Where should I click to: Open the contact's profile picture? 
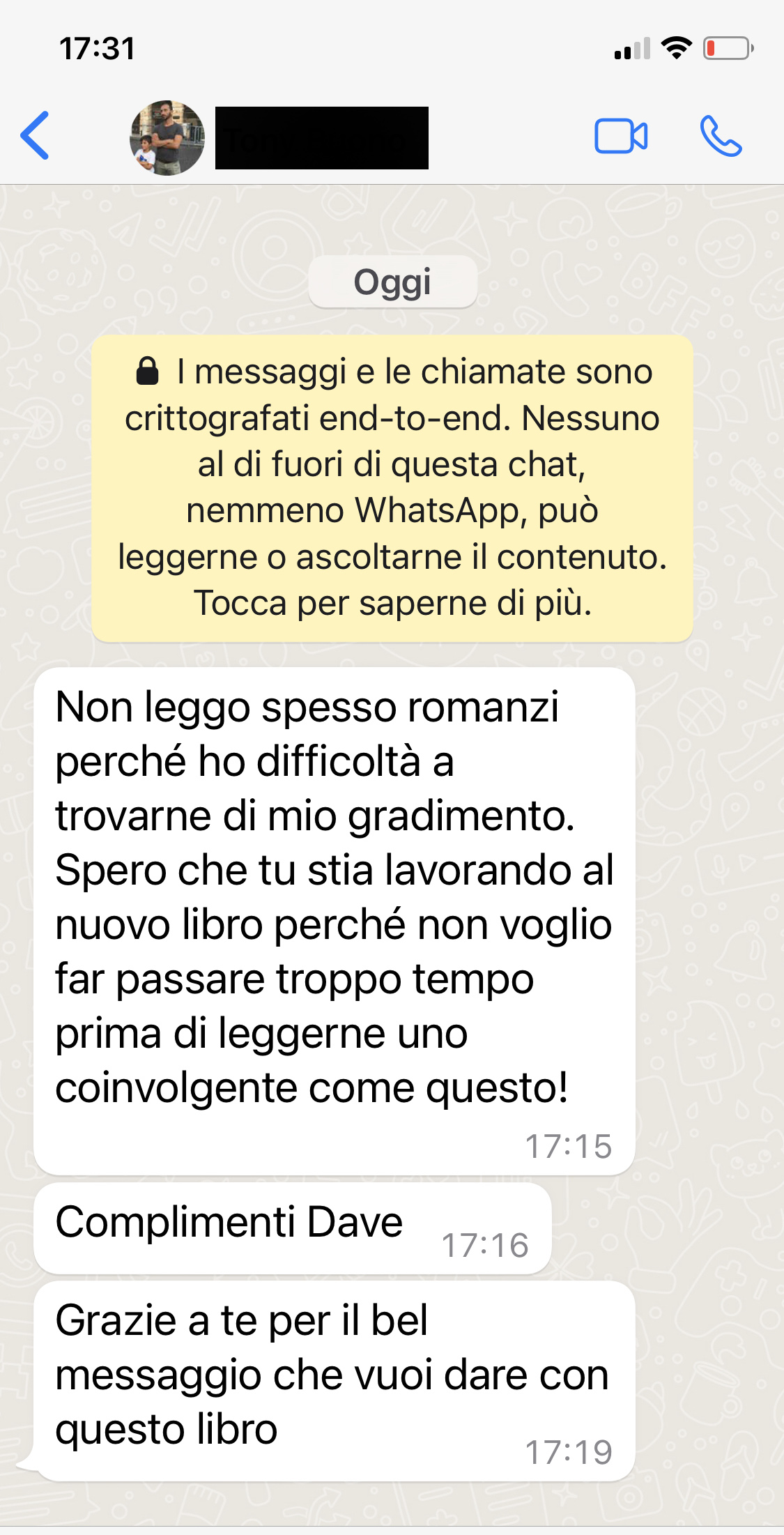pos(167,138)
